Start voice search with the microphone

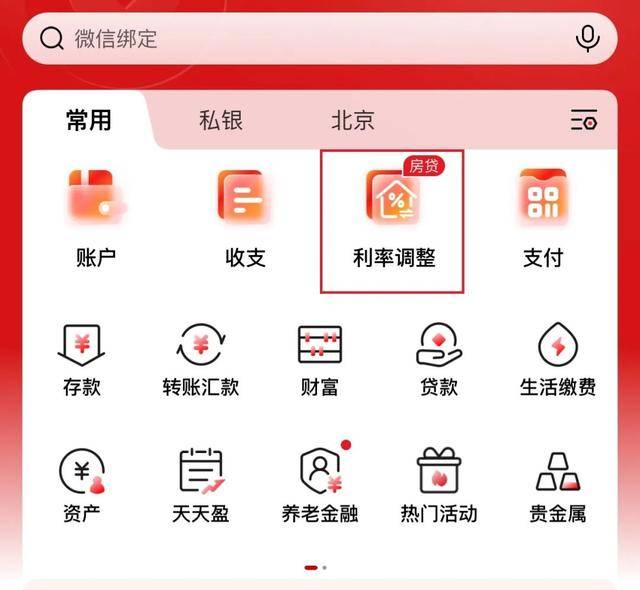(x=587, y=39)
